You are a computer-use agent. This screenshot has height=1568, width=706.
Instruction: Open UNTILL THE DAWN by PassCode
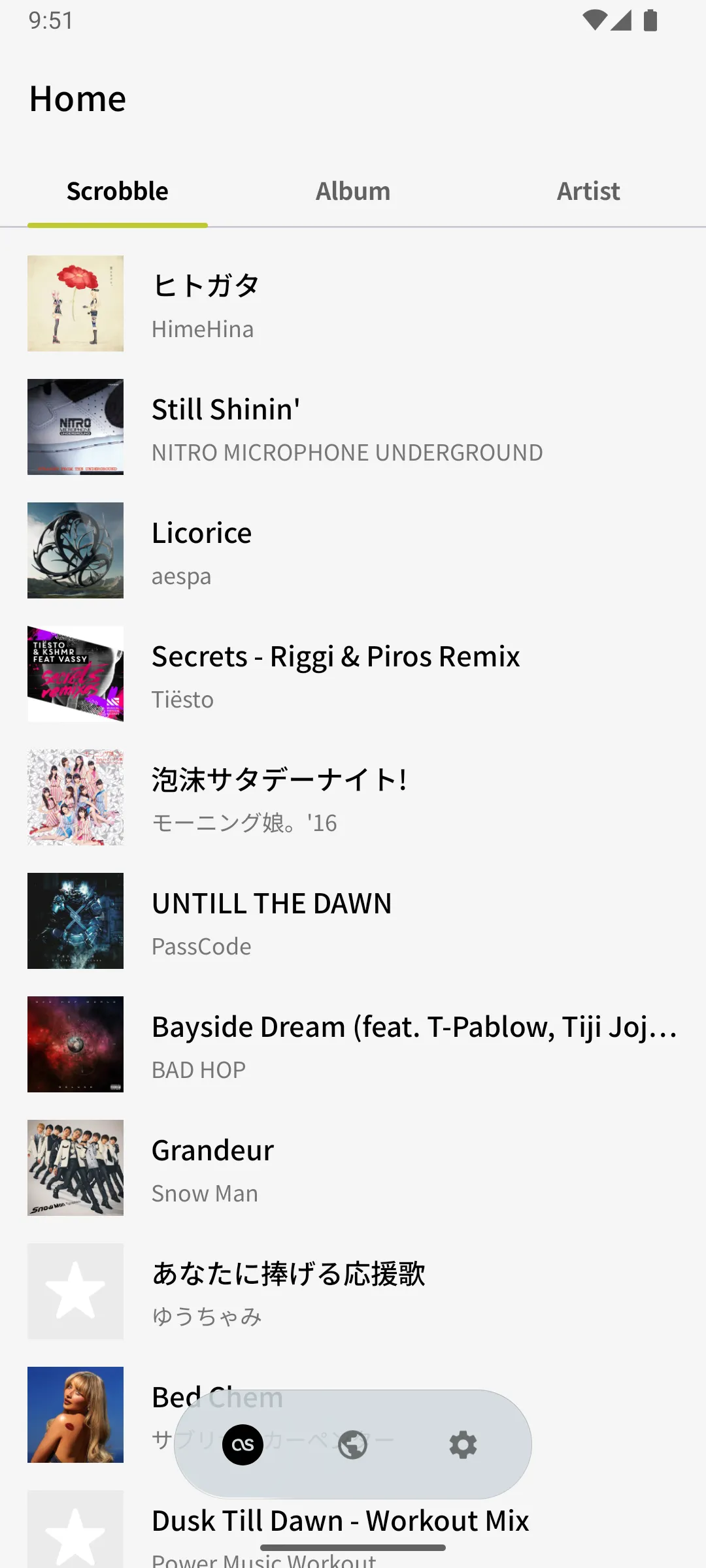coord(353,921)
